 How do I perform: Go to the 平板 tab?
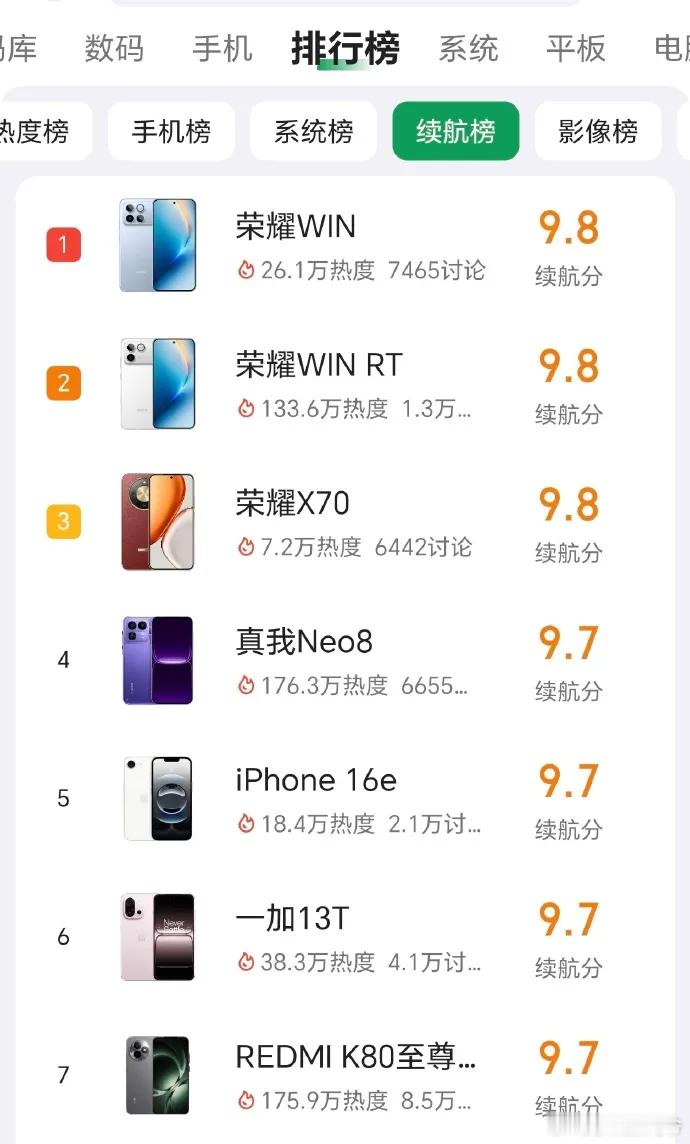[576, 48]
